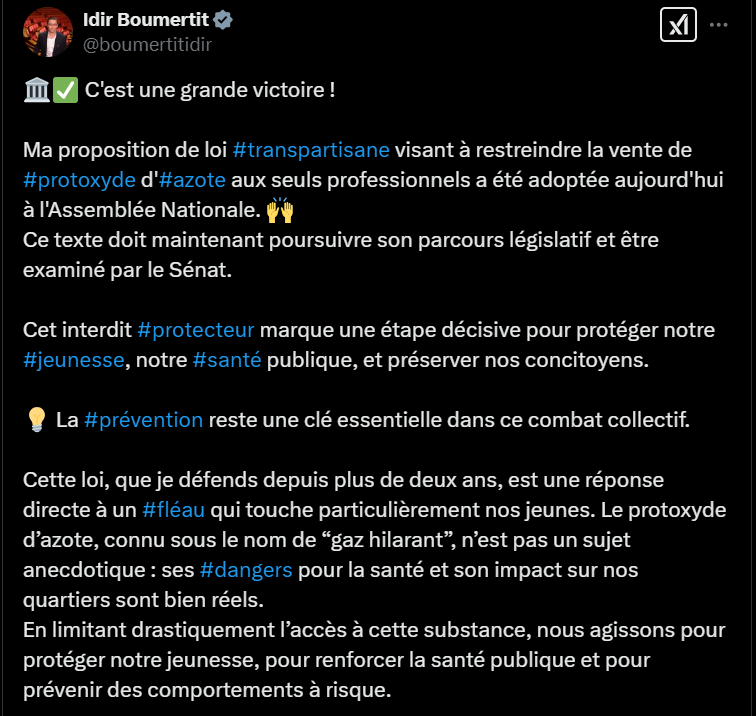Open the @boumertitidir handle
Viewport: 756px width, 716px height.
(x=147, y=43)
